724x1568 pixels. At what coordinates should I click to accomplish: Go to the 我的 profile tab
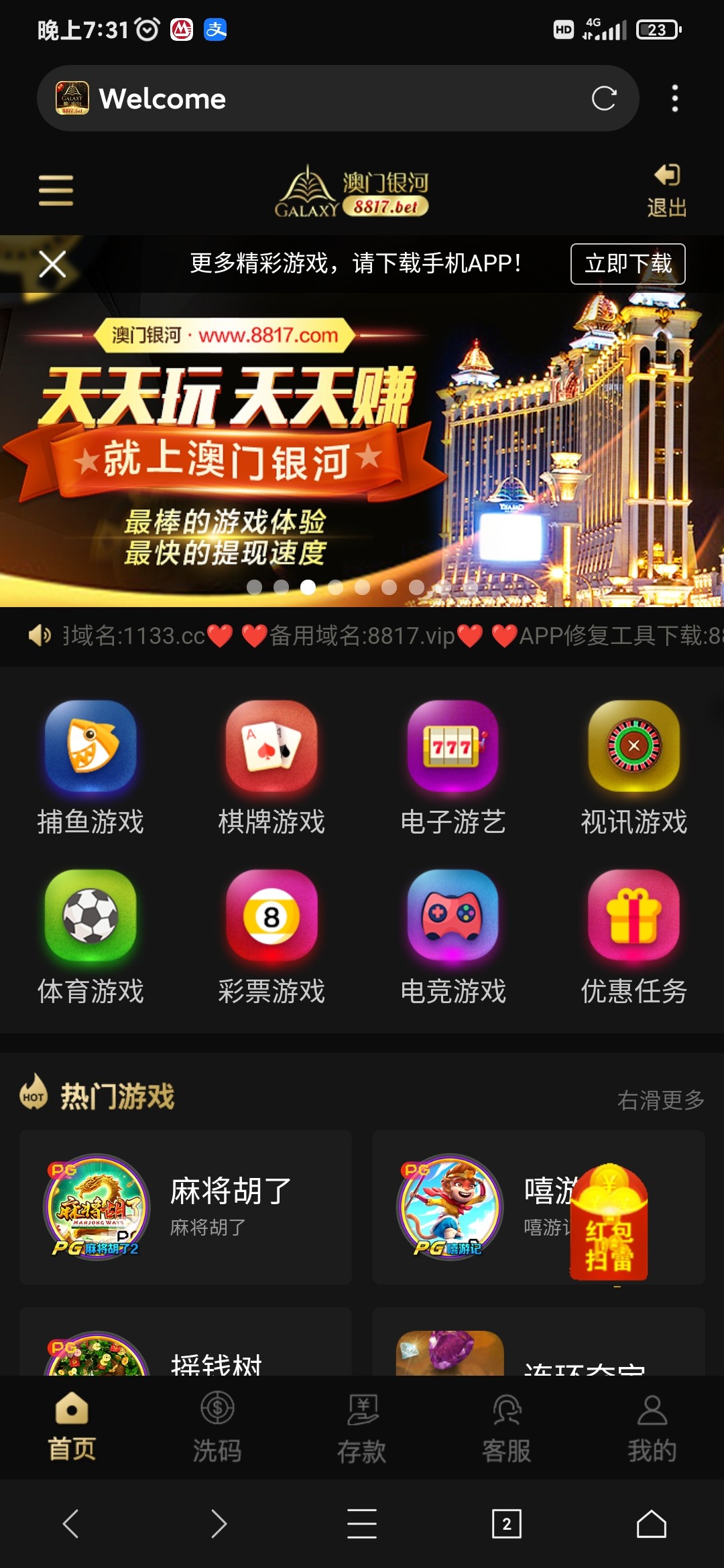pos(652,1425)
